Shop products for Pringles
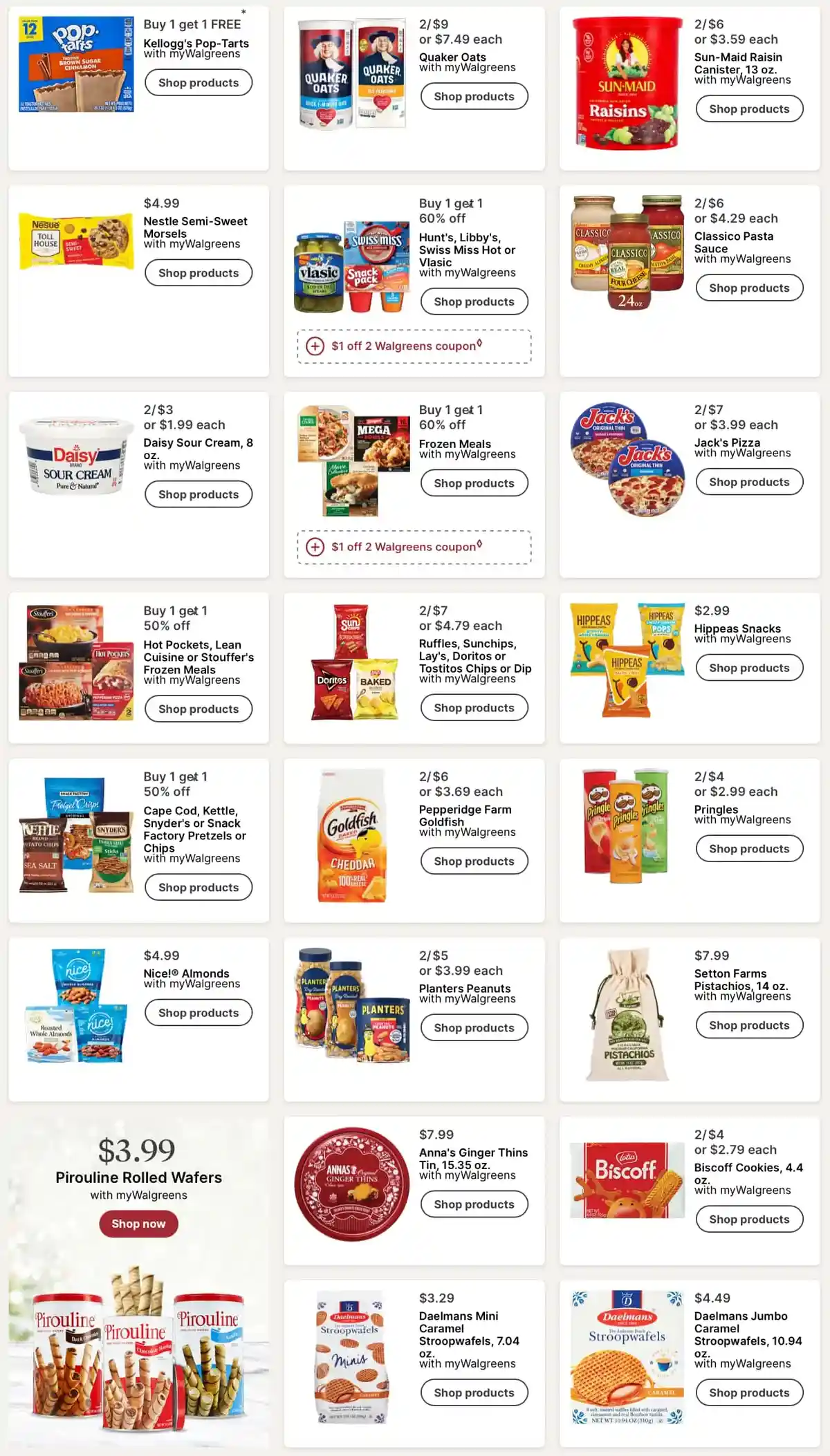Viewport: 830px width, 1456px height. pos(749,849)
